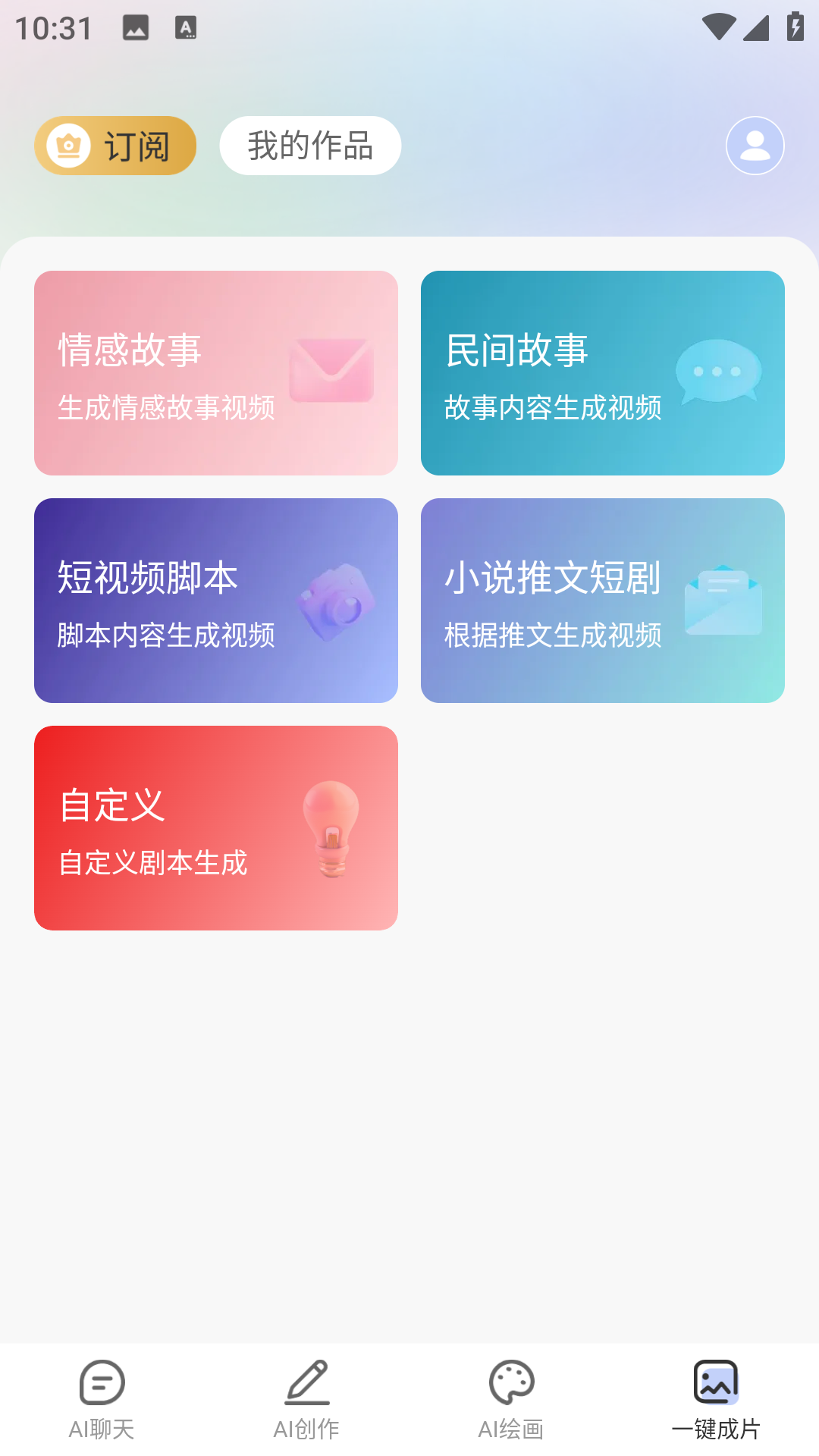
Task: Open the AI绘画 palette icon
Action: click(512, 1383)
